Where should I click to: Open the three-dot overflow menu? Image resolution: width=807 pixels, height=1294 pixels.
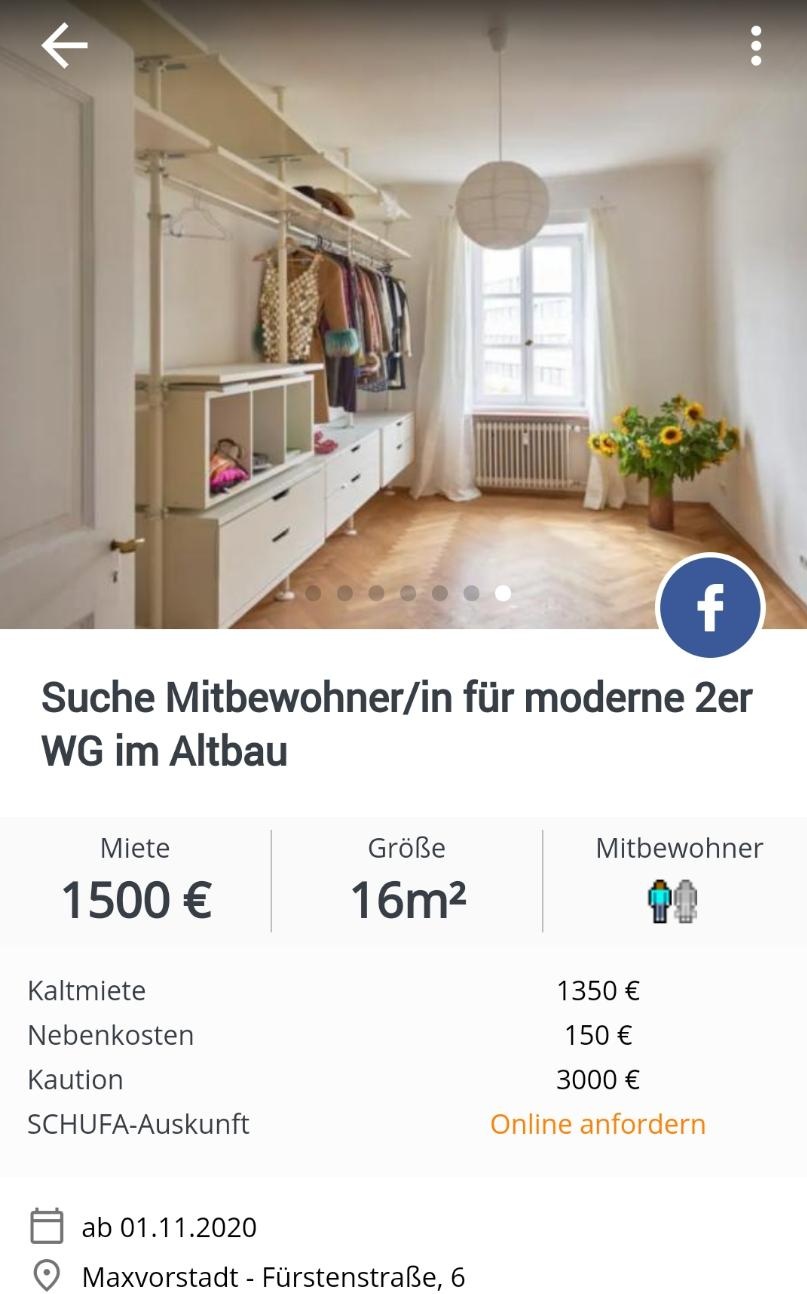pos(756,46)
